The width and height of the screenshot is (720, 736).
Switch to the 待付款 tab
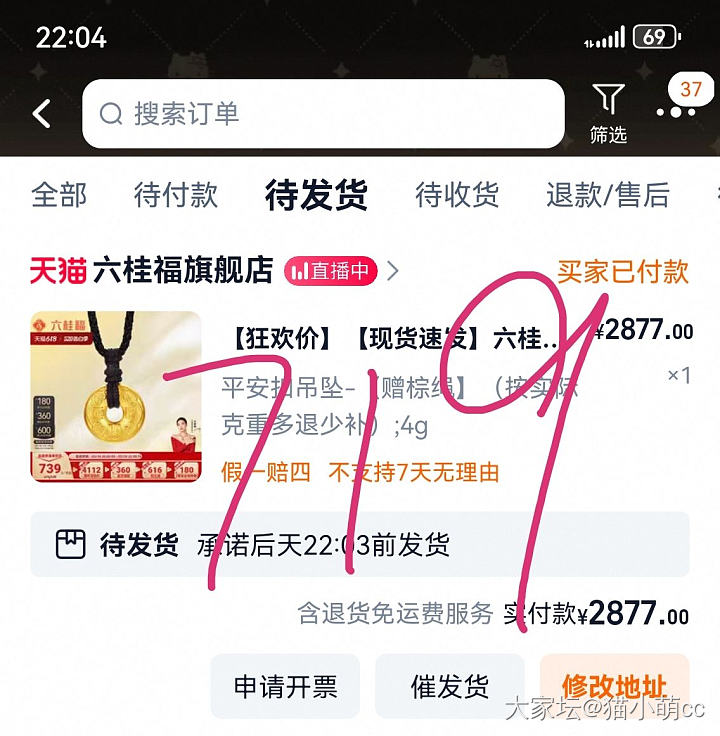(x=176, y=195)
